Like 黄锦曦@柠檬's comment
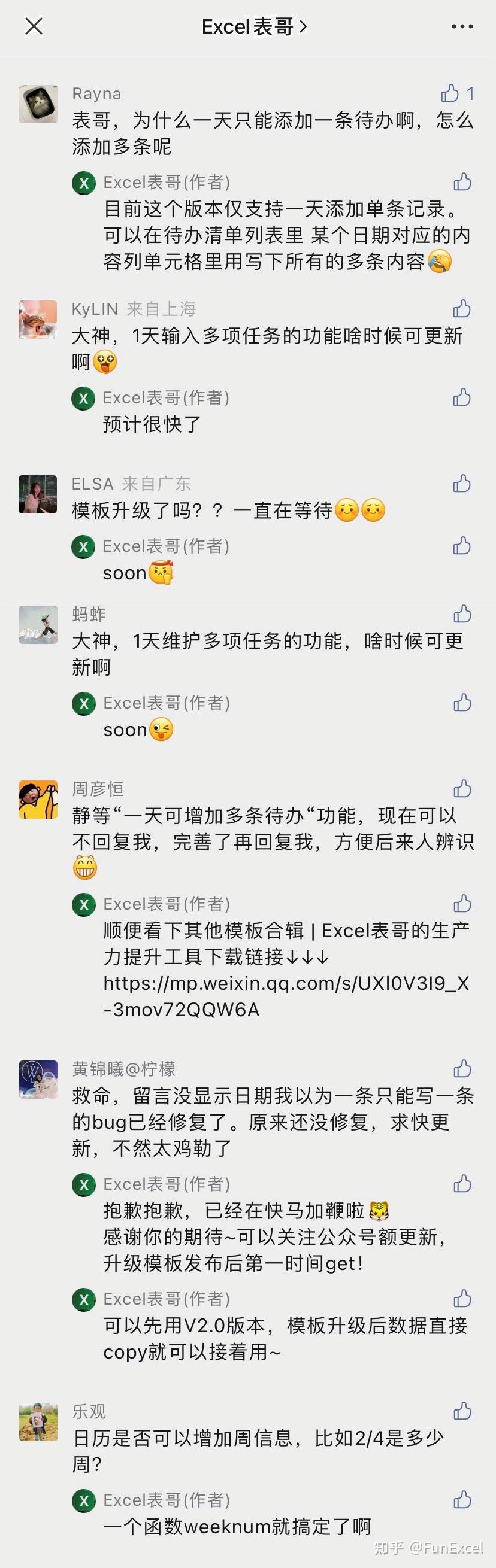The height and width of the screenshot is (1568, 496). click(x=462, y=1068)
